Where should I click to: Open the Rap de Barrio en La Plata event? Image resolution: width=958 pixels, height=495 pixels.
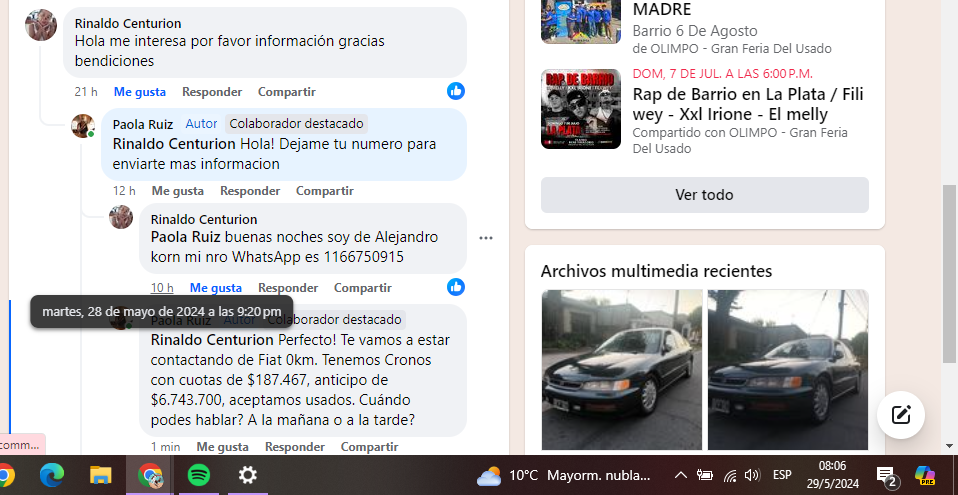tap(747, 103)
